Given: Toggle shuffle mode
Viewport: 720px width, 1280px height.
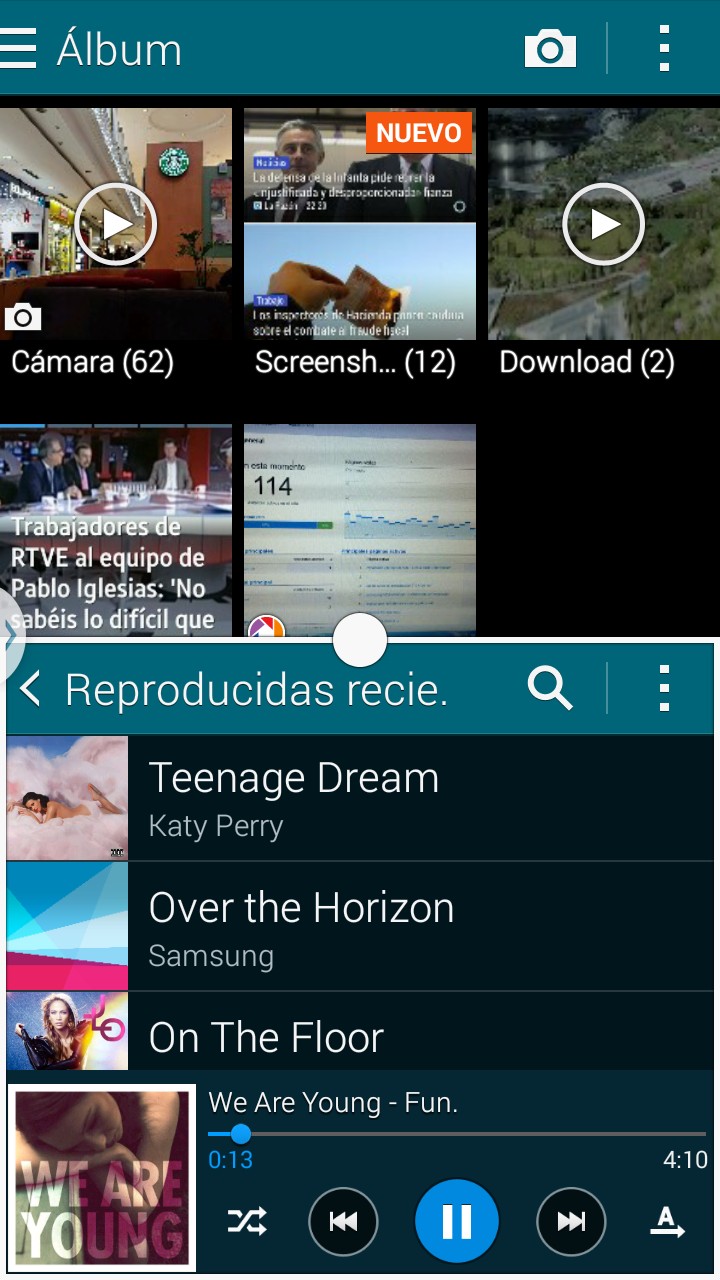Looking at the screenshot, I should point(247,1221).
